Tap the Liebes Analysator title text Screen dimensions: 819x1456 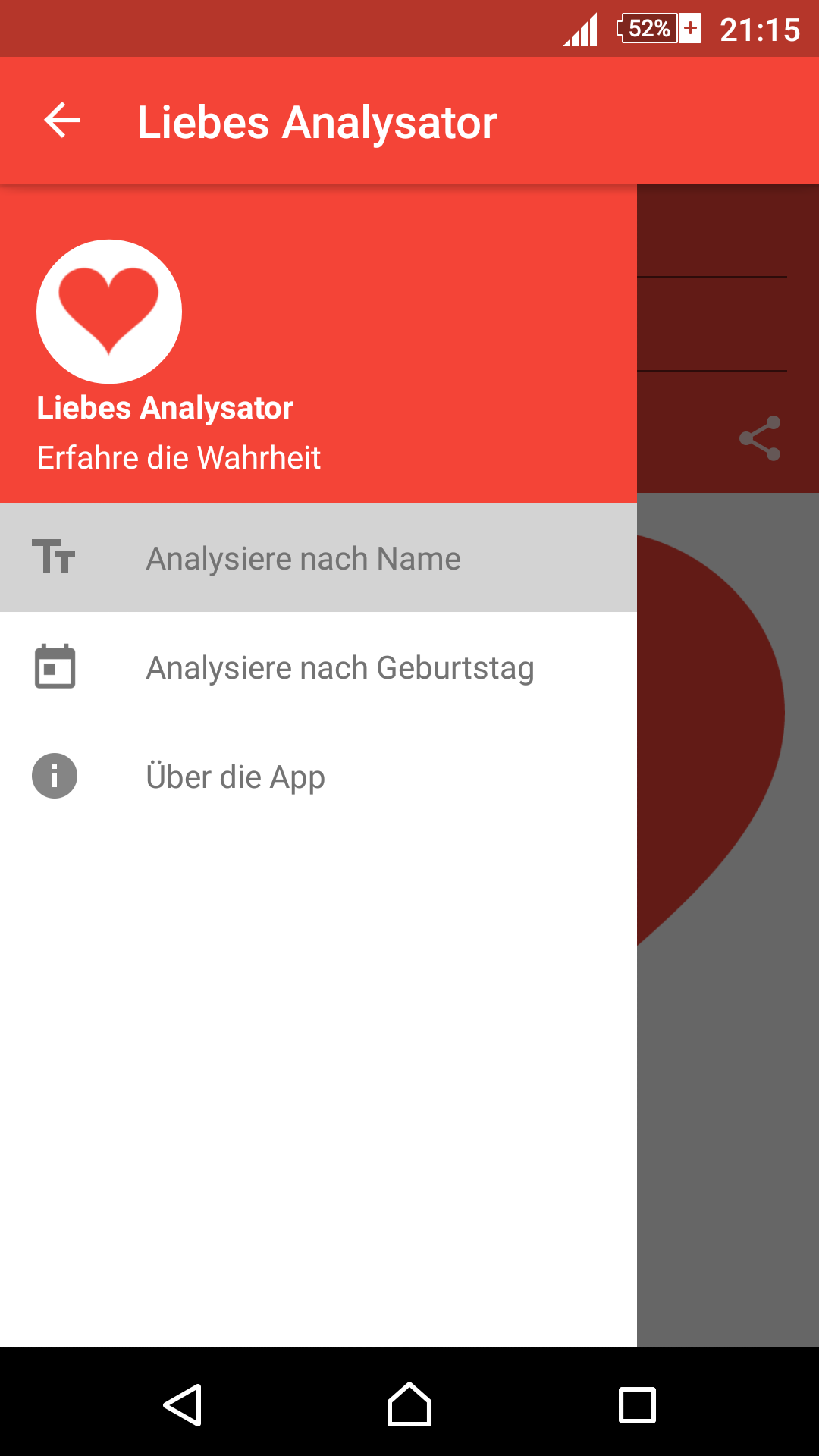[165, 408]
